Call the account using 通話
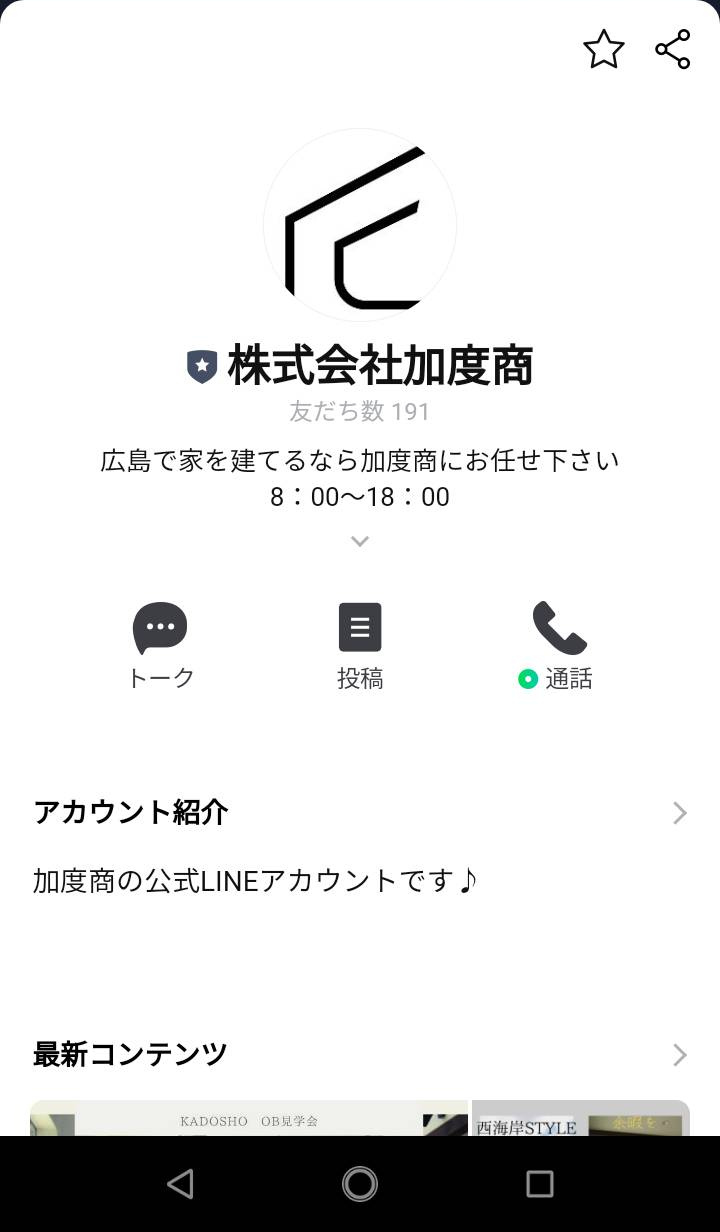The image size is (720, 1232). (x=558, y=646)
